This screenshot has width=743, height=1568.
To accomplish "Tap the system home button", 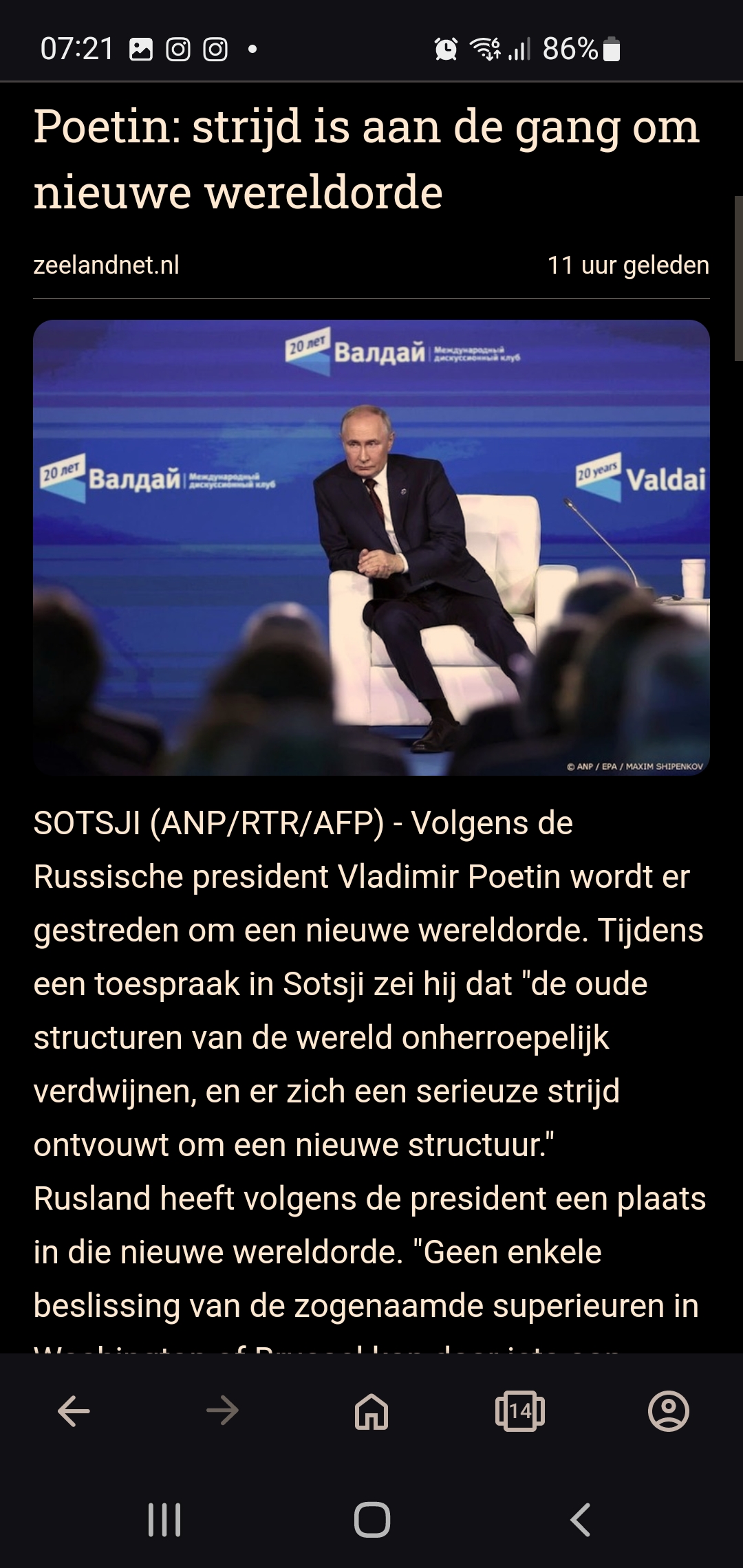I will [x=372, y=1520].
